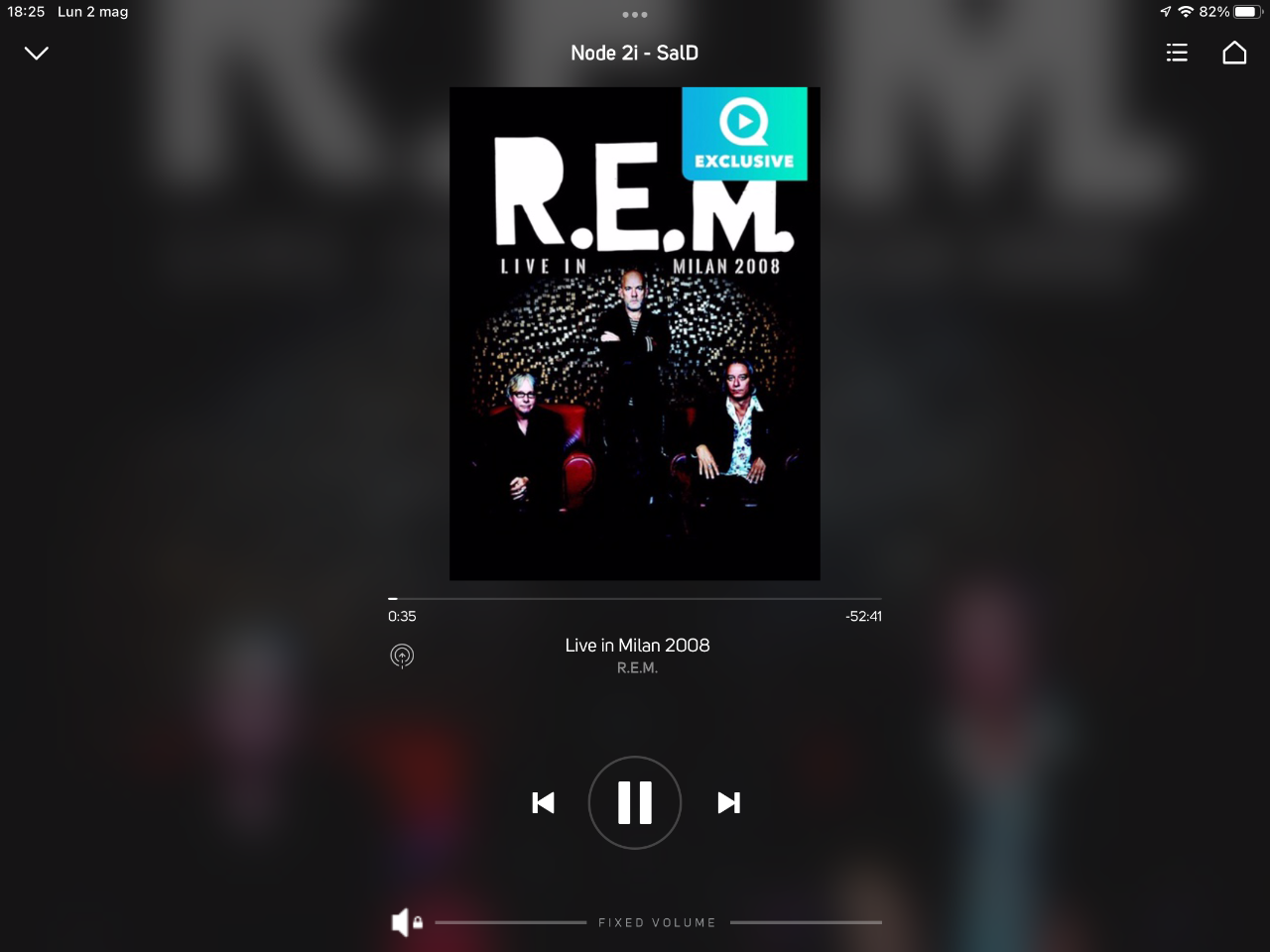
Task: Go to the home screen
Action: click(1234, 53)
